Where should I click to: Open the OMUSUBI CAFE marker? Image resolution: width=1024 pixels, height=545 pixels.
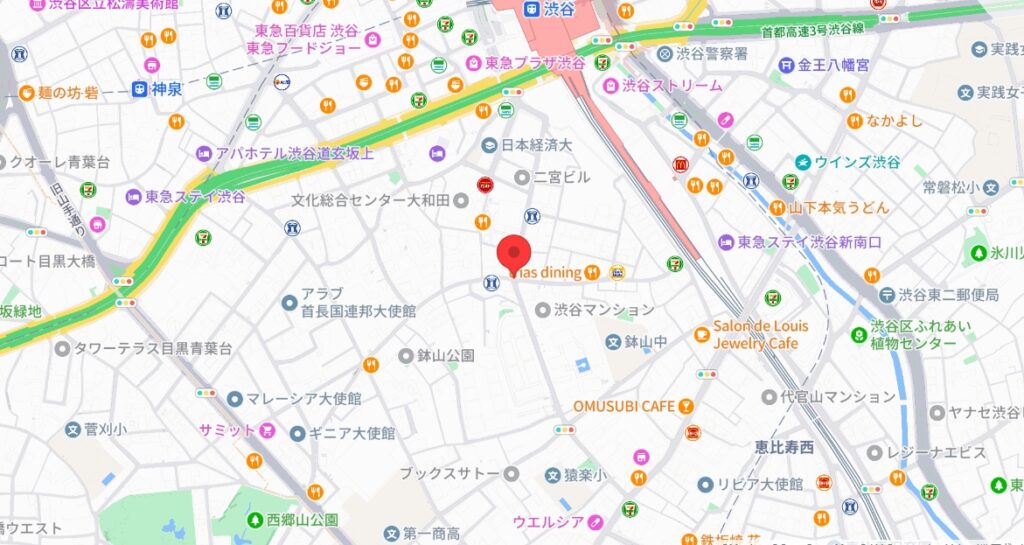pyautogui.click(x=686, y=406)
